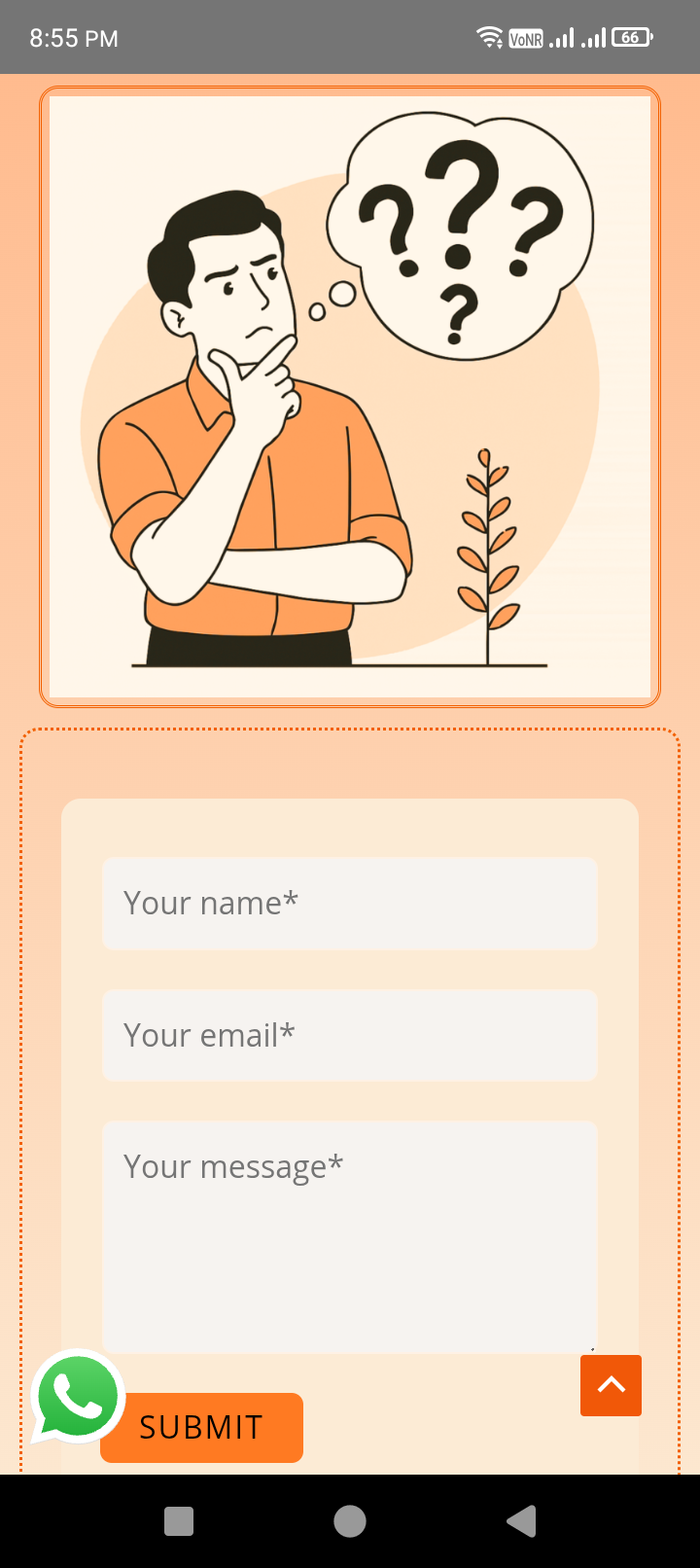Focus the Your email field

point(349,1035)
